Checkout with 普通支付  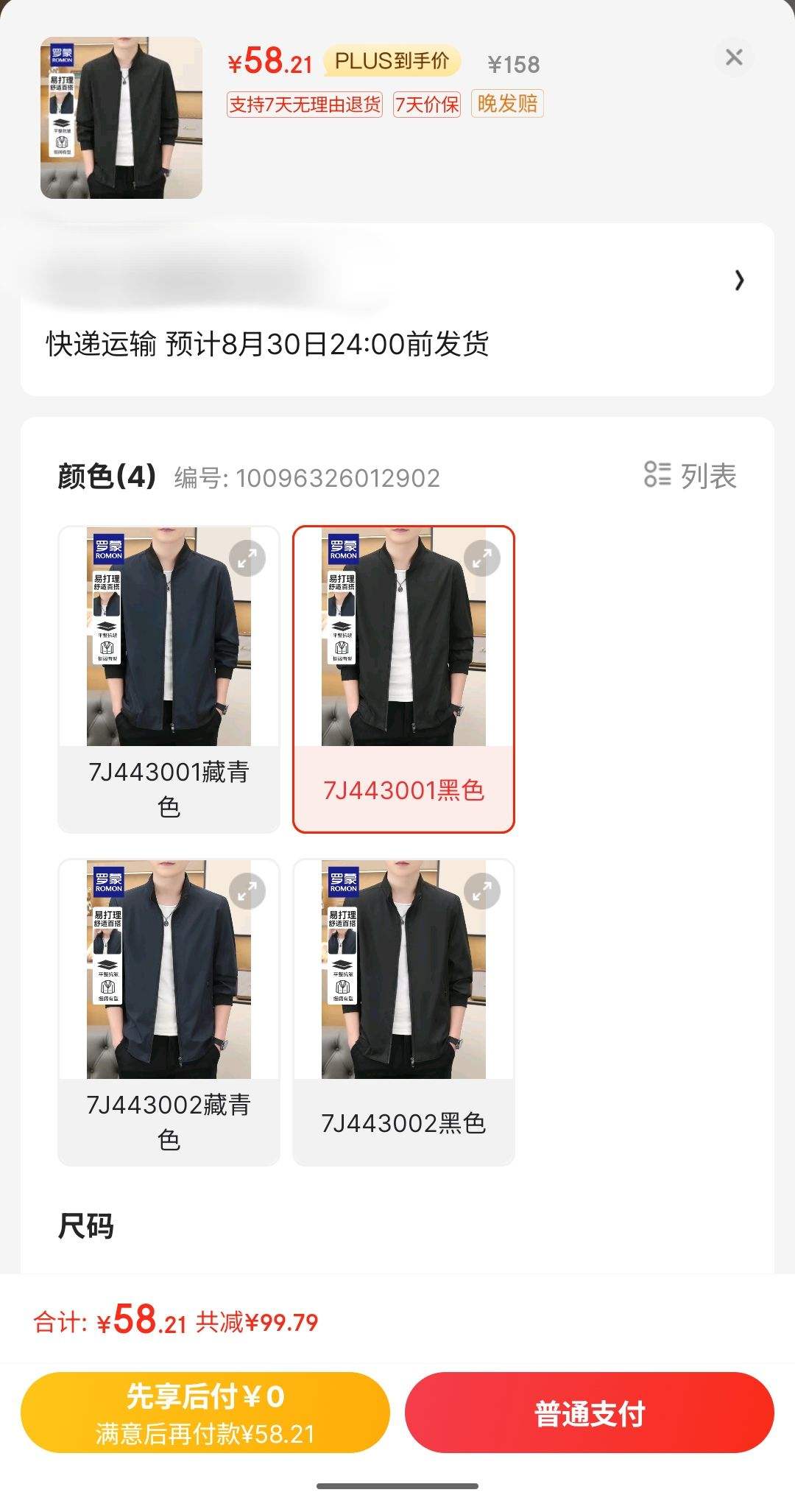pyautogui.click(x=589, y=1413)
